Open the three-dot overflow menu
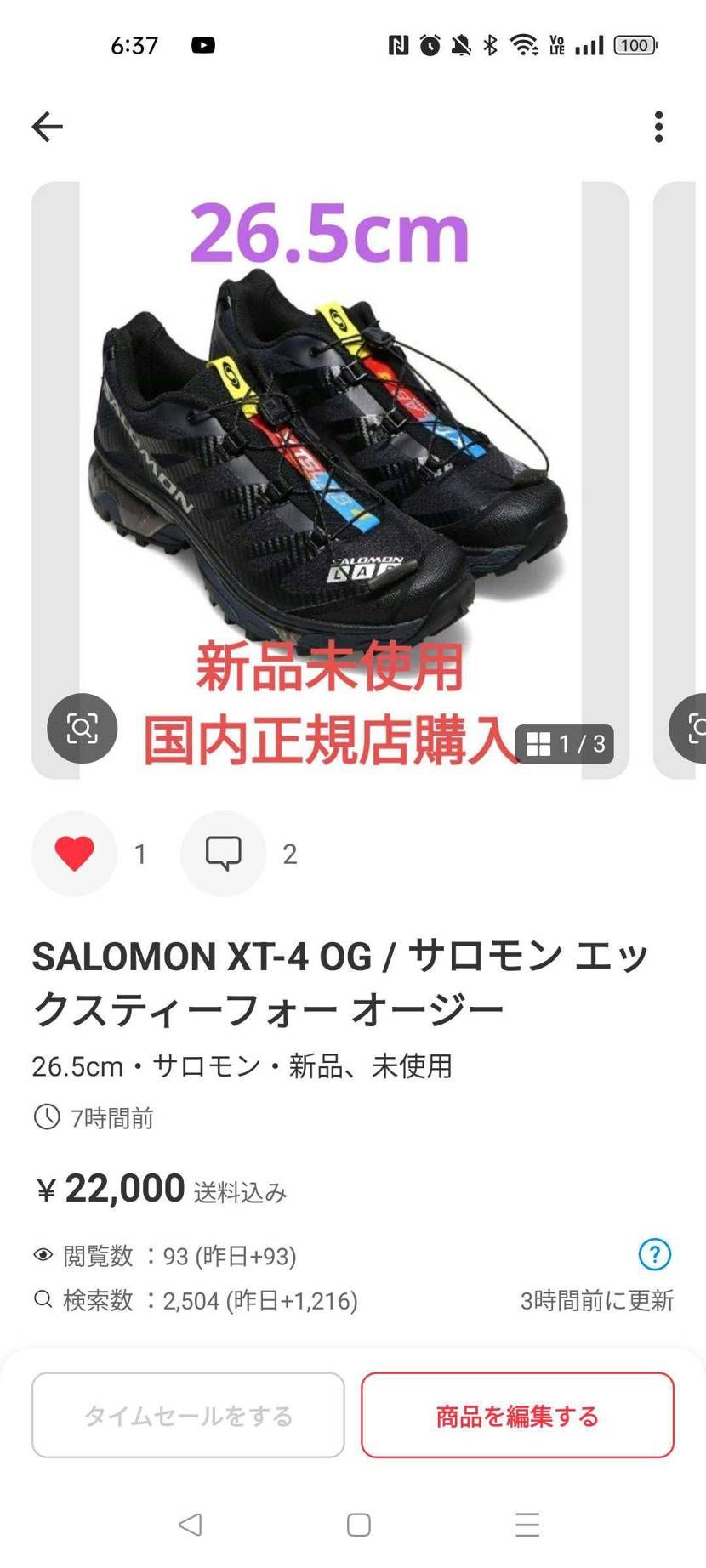 [658, 127]
